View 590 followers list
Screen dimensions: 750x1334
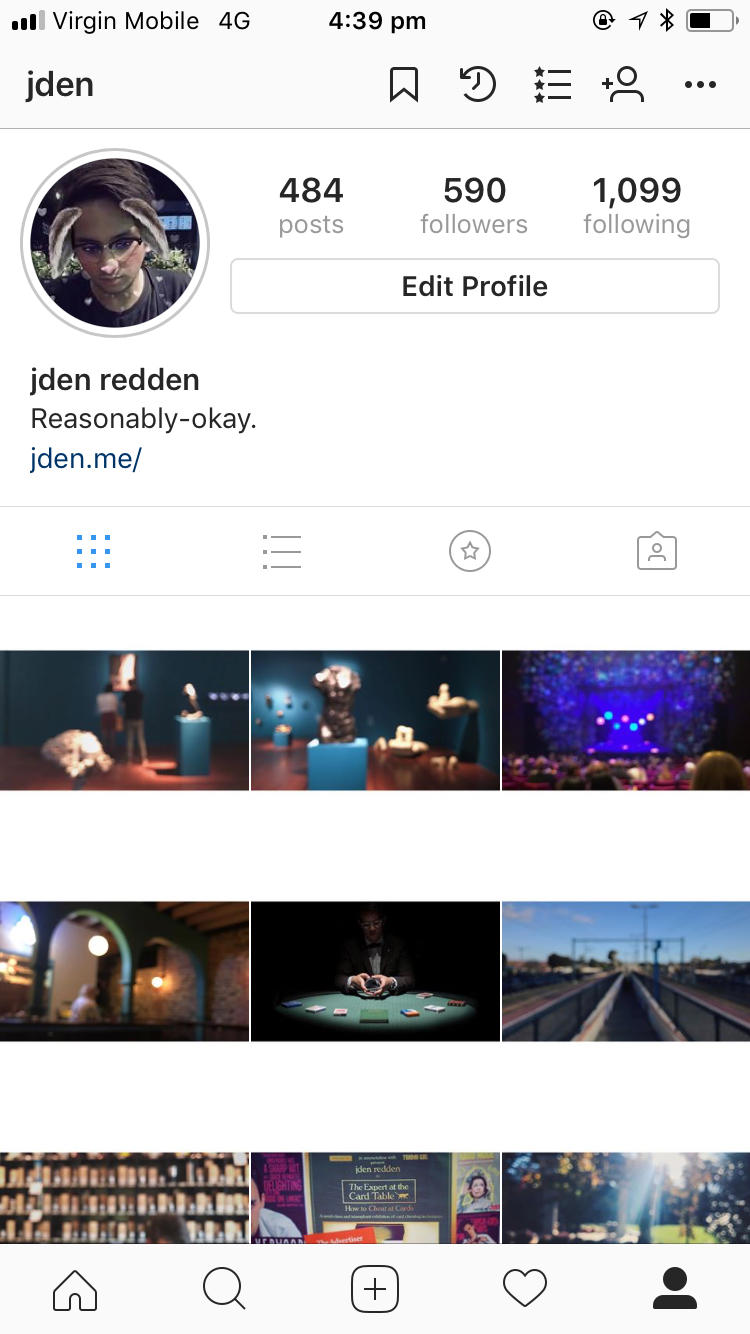474,206
